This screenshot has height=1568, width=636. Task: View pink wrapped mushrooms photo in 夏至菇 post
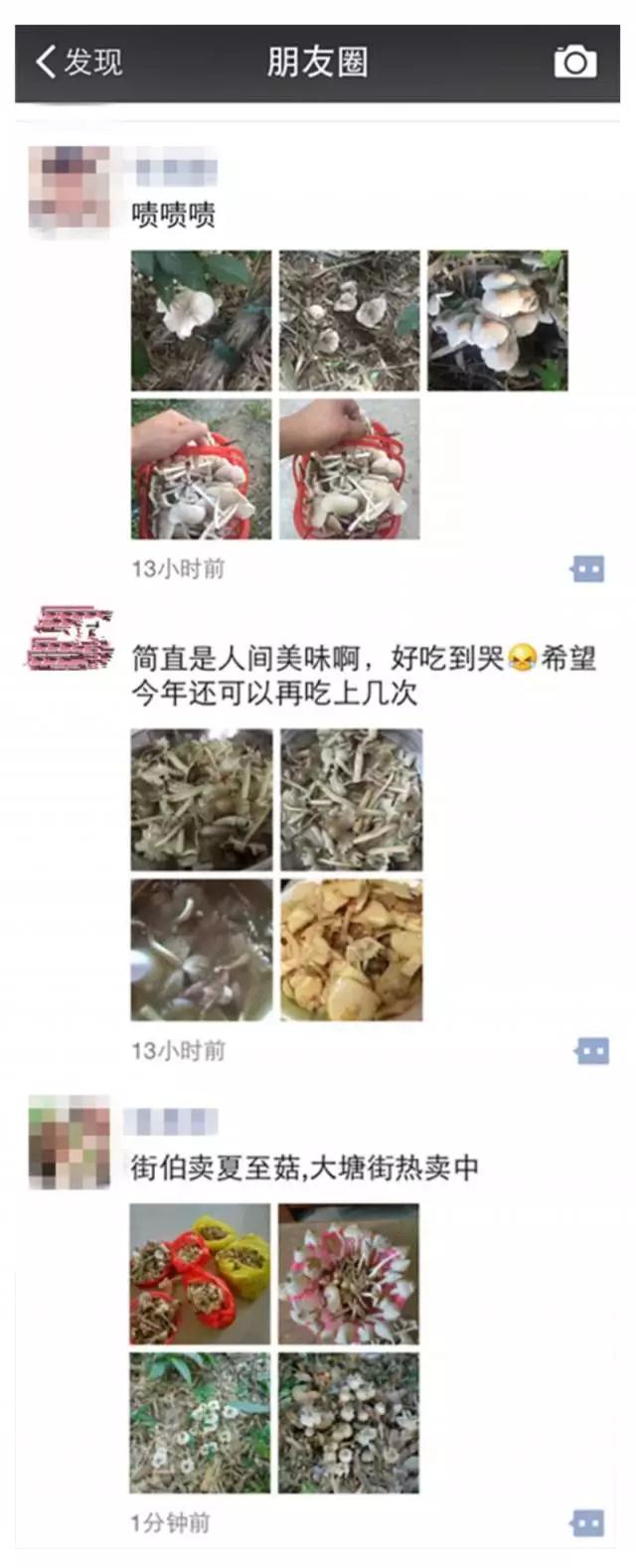[x=348, y=1274]
